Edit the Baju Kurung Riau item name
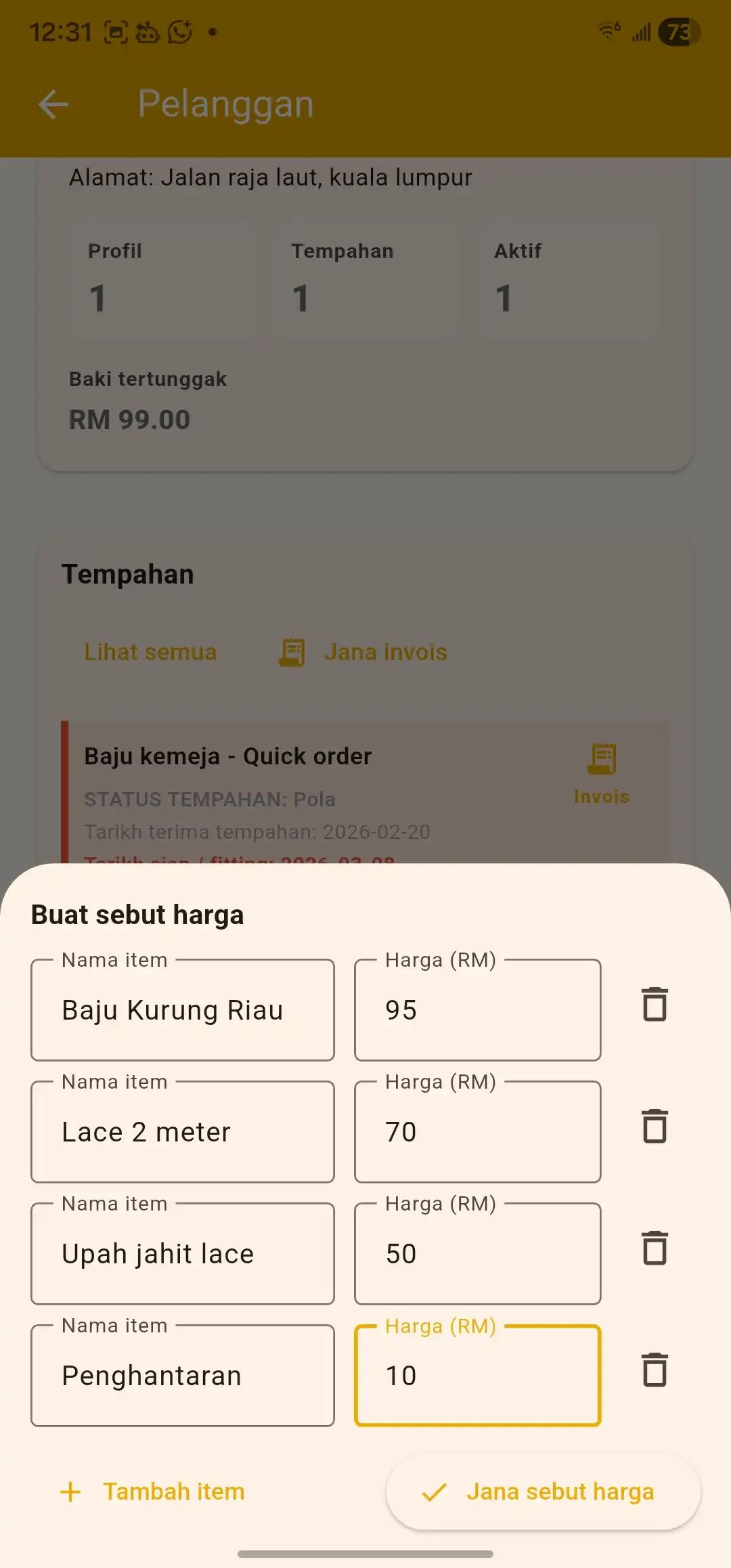The height and width of the screenshot is (1568, 731). (x=183, y=1010)
